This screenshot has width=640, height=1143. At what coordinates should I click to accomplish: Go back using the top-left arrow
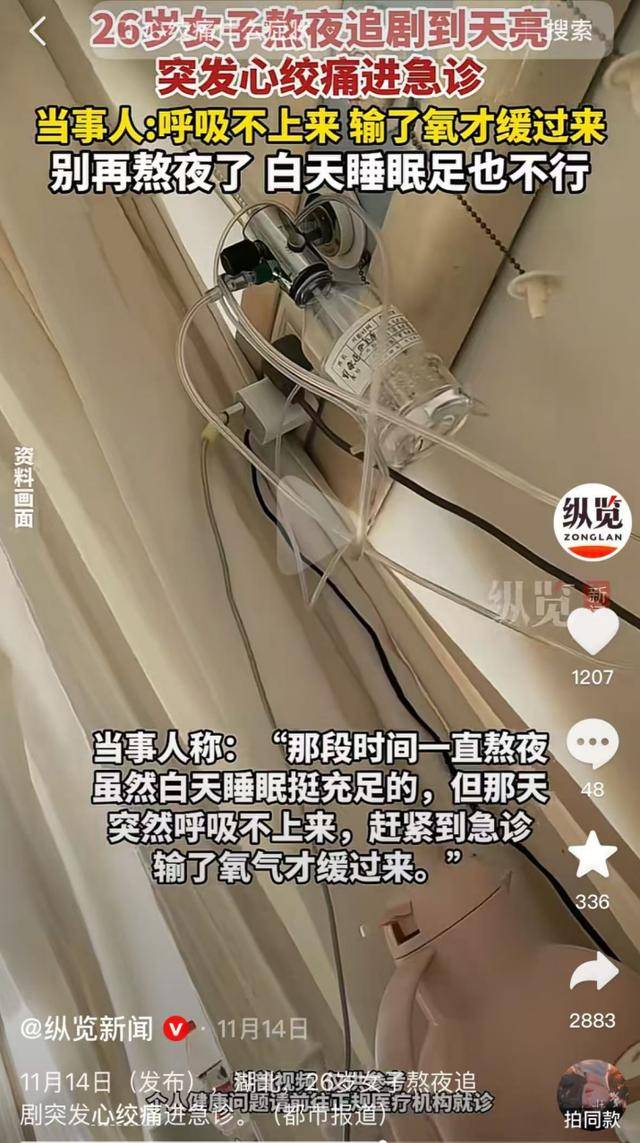point(38,31)
